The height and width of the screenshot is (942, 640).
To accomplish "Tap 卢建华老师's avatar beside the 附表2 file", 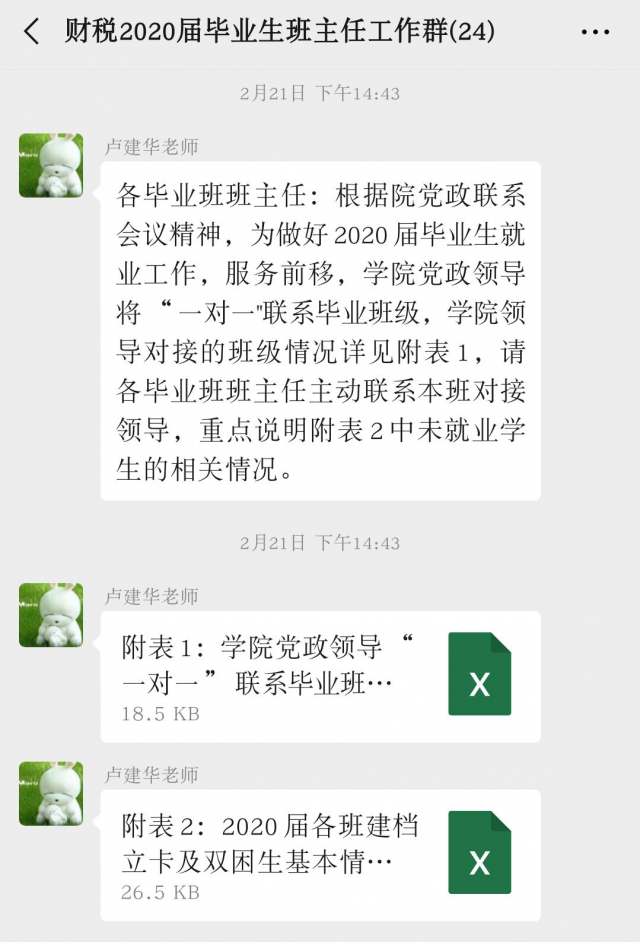I will coord(51,793).
